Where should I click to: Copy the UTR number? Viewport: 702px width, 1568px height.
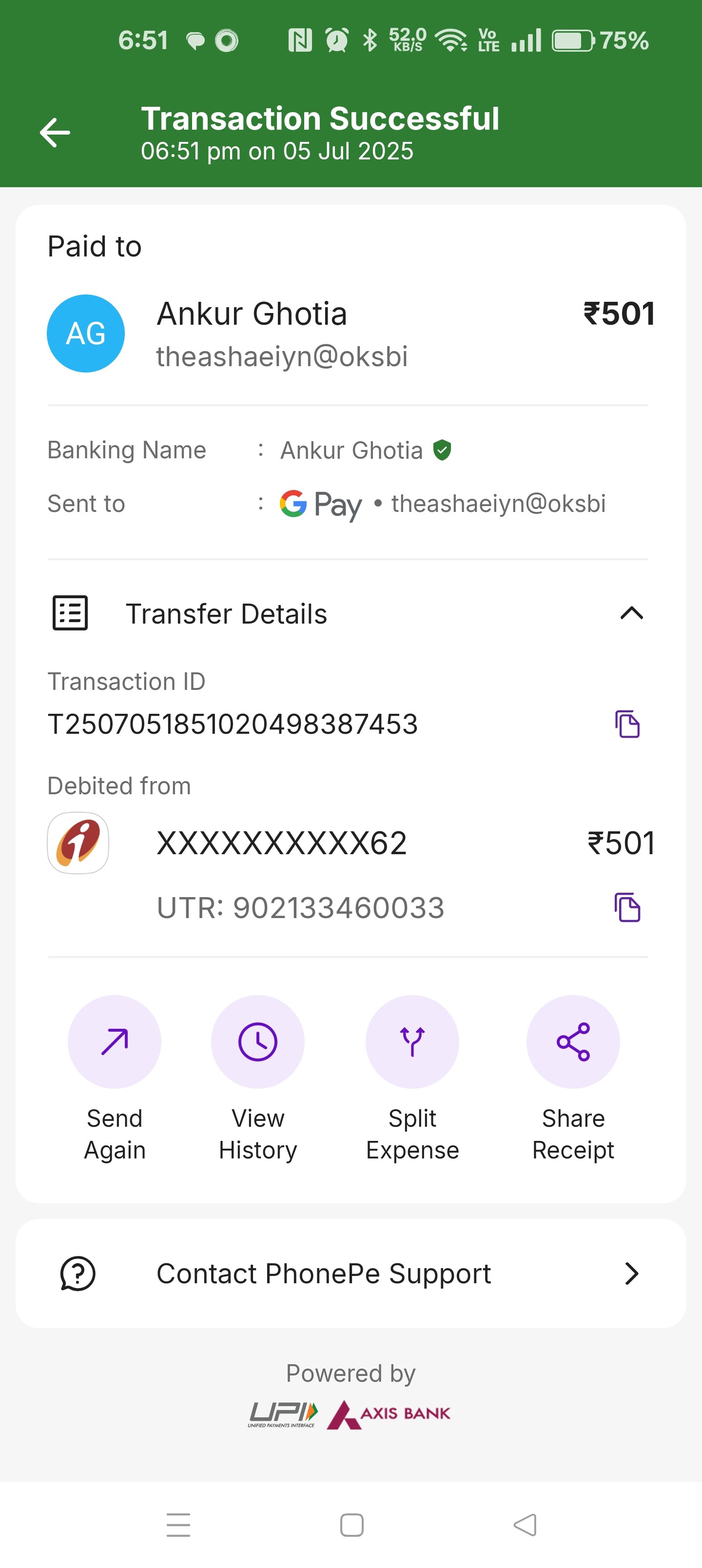(x=627, y=907)
